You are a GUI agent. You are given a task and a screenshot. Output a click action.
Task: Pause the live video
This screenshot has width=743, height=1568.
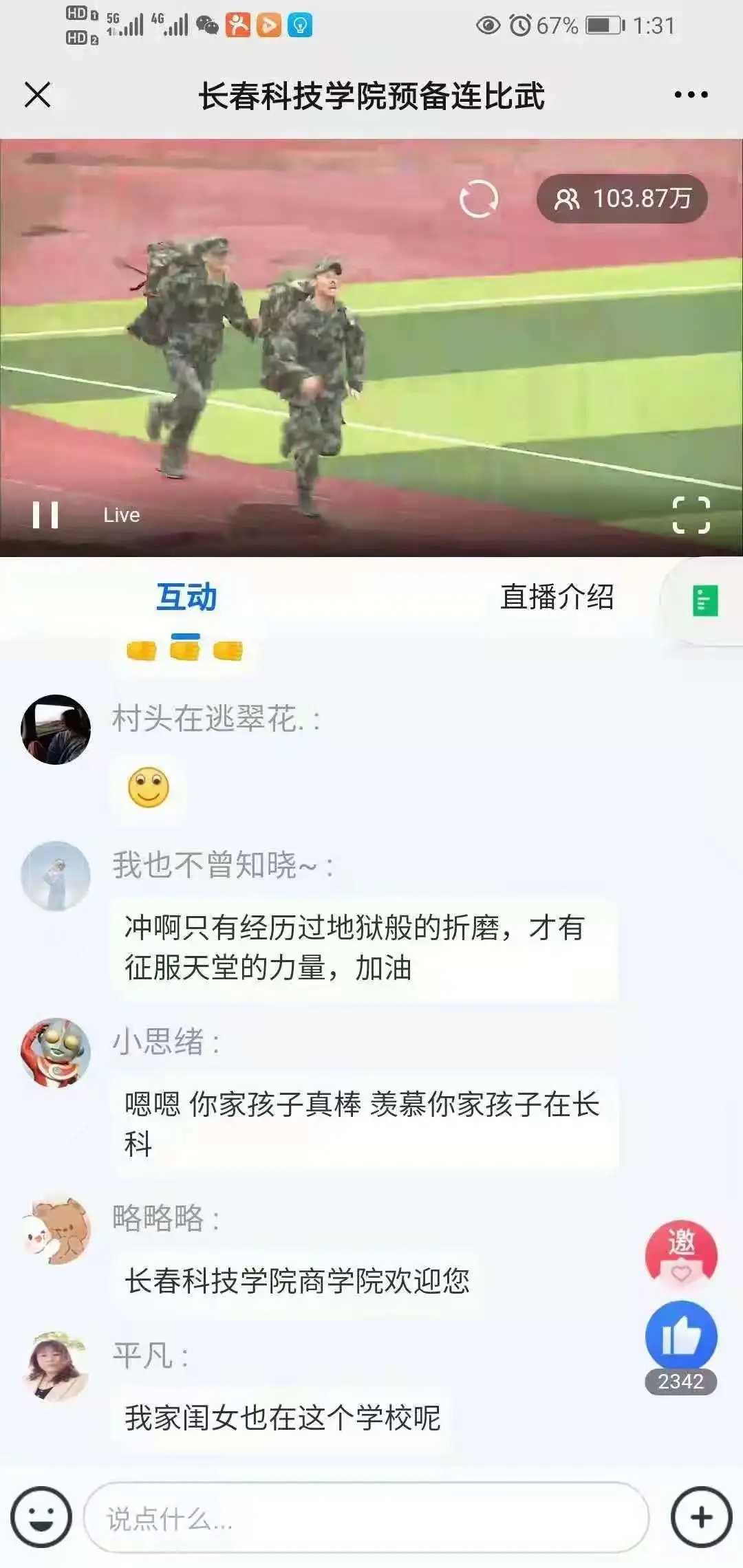coord(45,514)
